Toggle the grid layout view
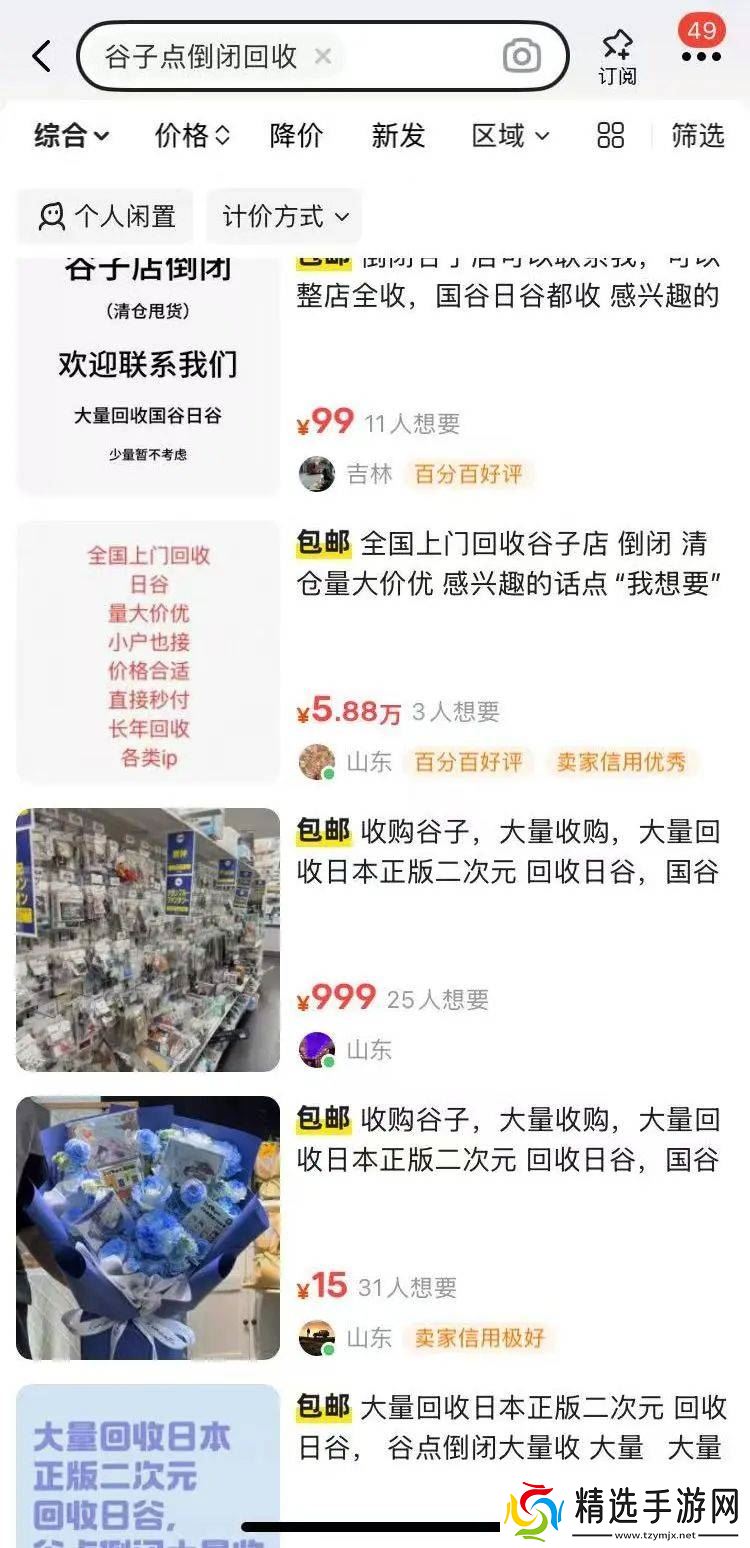The width and height of the screenshot is (750, 1548). (x=610, y=135)
